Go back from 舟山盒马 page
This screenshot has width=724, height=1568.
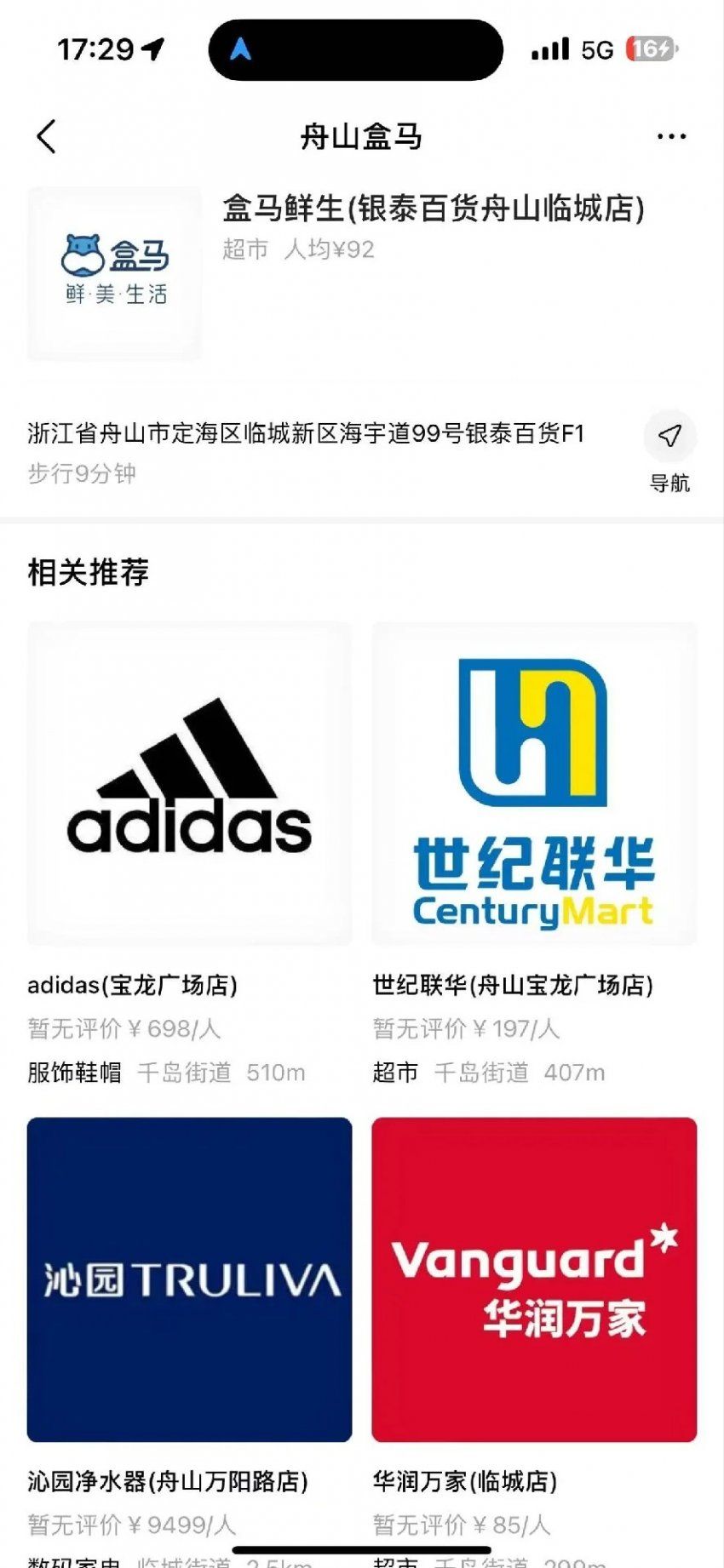[x=47, y=136]
